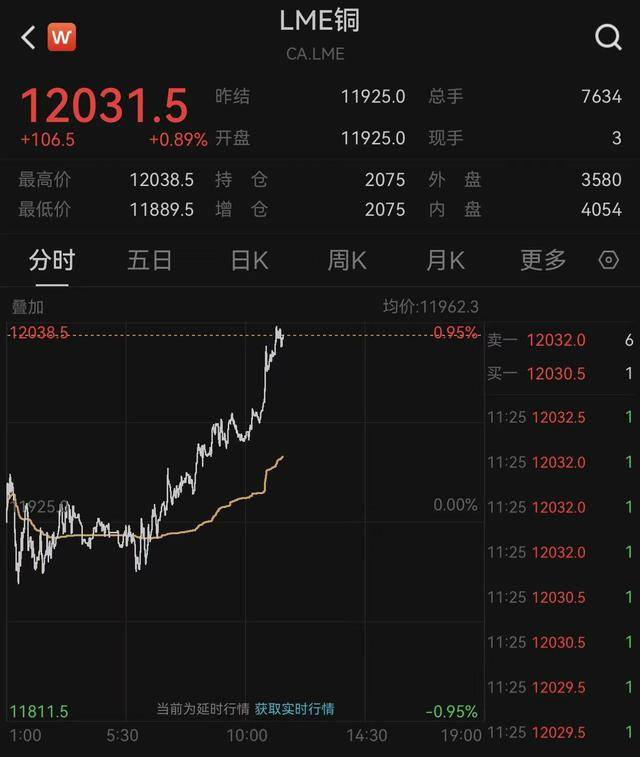640x757 pixels.
Task: Switch to the 五日 chart tab
Action: click(x=150, y=261)
